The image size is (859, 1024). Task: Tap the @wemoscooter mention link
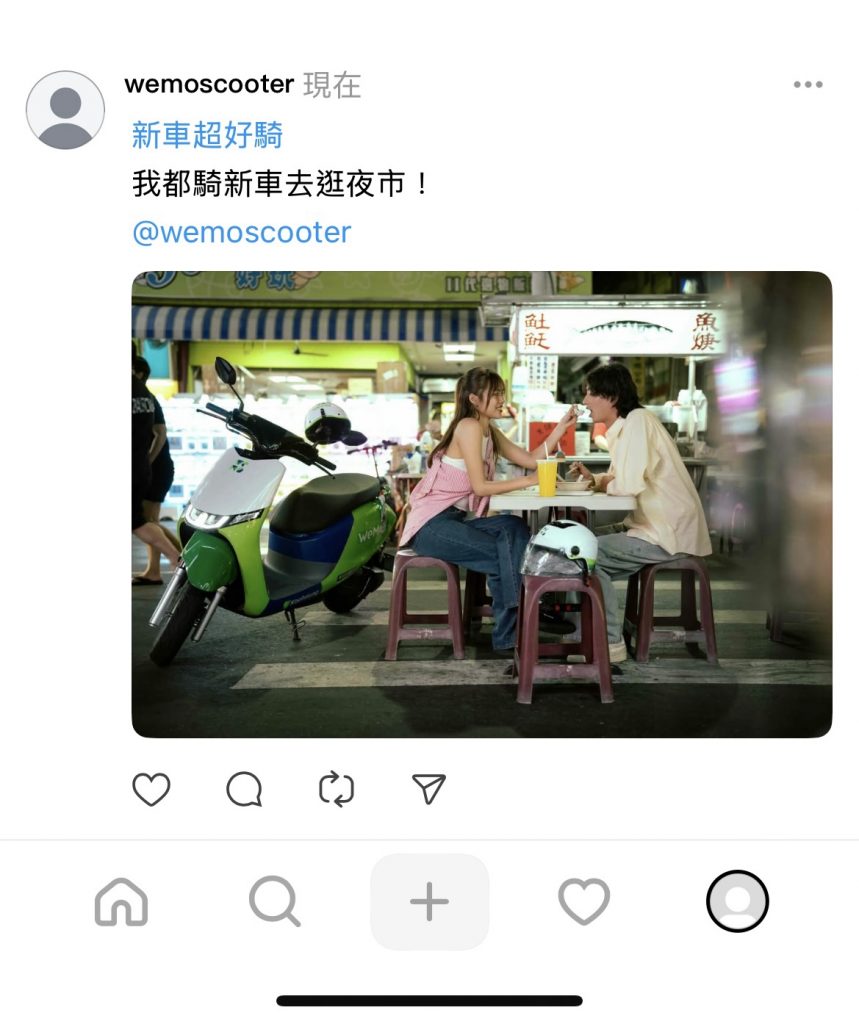(x=241, y=233)
